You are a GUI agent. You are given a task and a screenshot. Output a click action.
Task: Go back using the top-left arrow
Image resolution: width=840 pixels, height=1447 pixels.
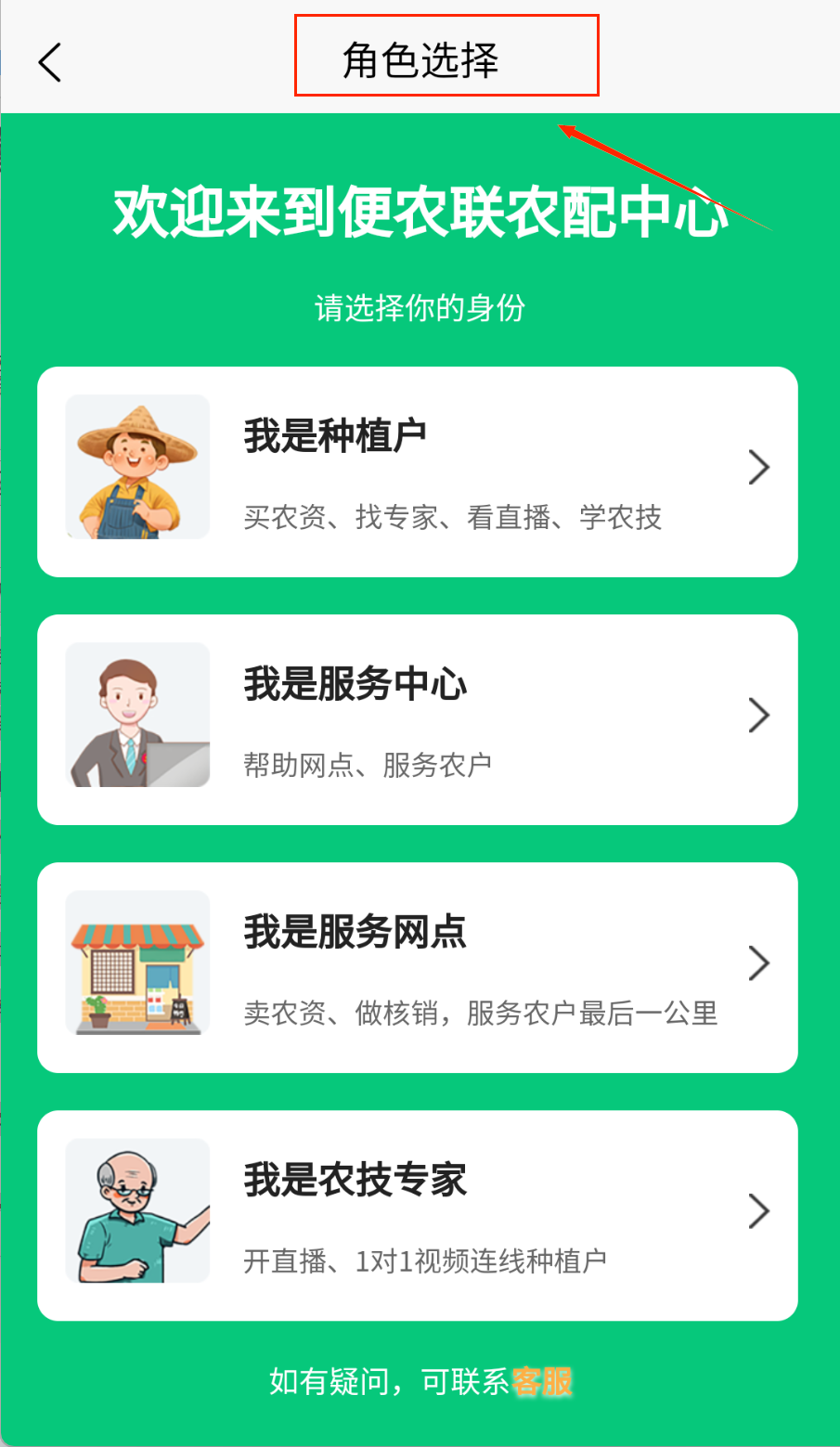pyautogui.click(x=50, y=62)
